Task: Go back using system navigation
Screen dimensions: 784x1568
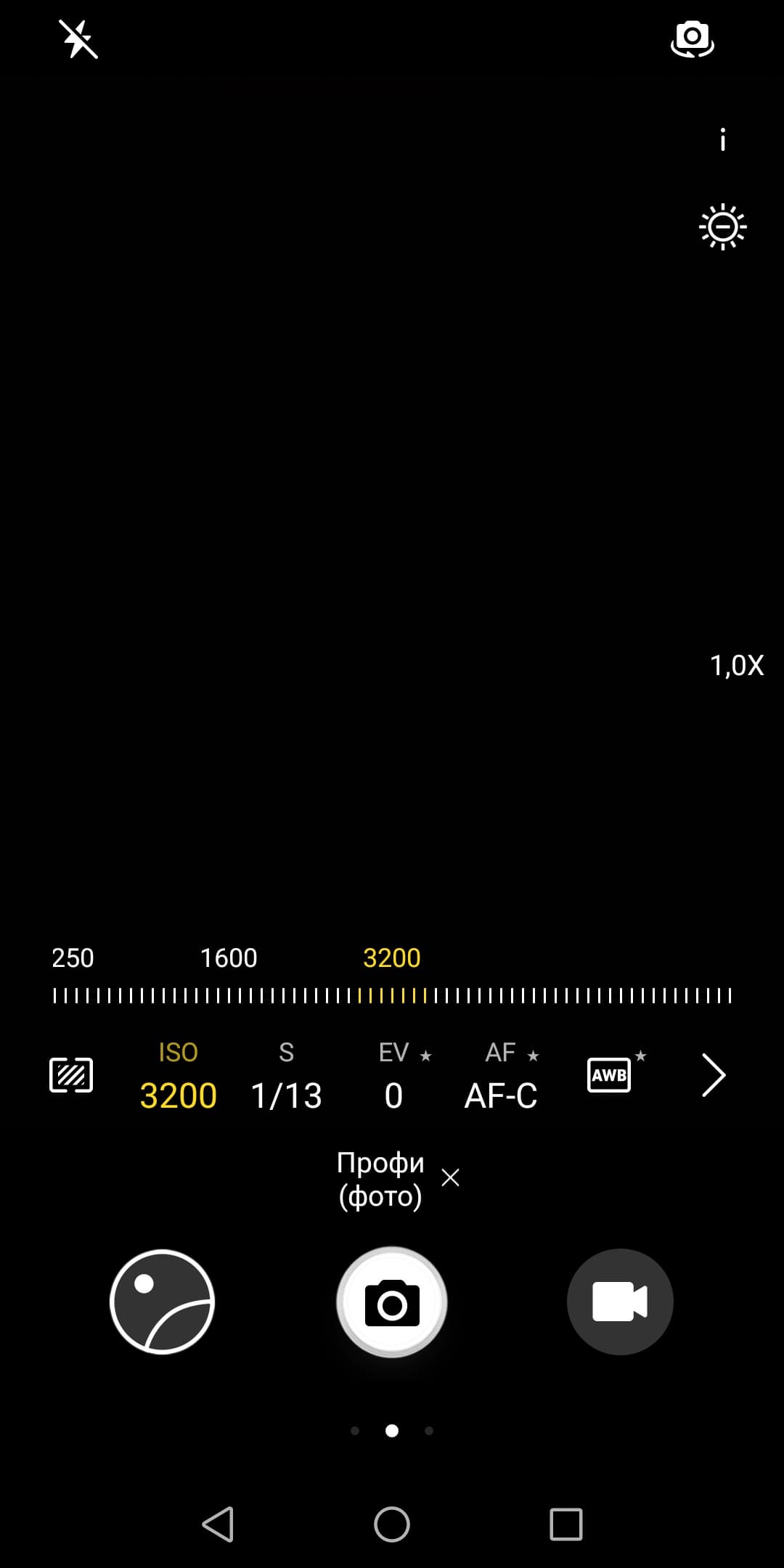Action: (x=218, y=1524)
